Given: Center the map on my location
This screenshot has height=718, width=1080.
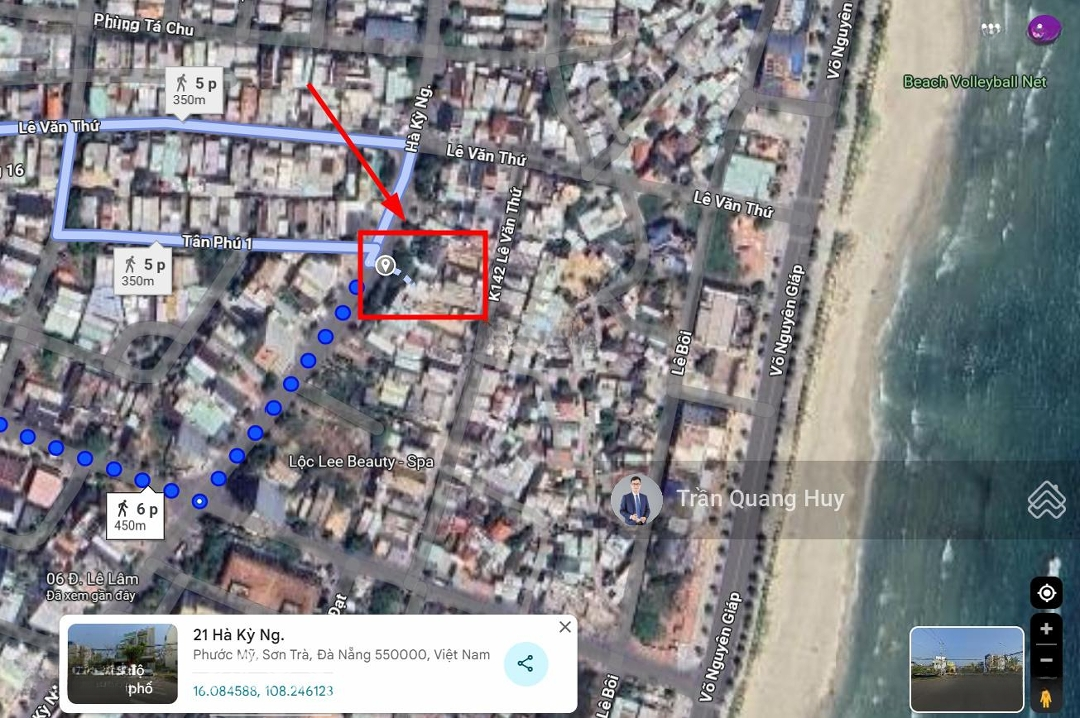Looking at the screenshot, I should 1046,593.
